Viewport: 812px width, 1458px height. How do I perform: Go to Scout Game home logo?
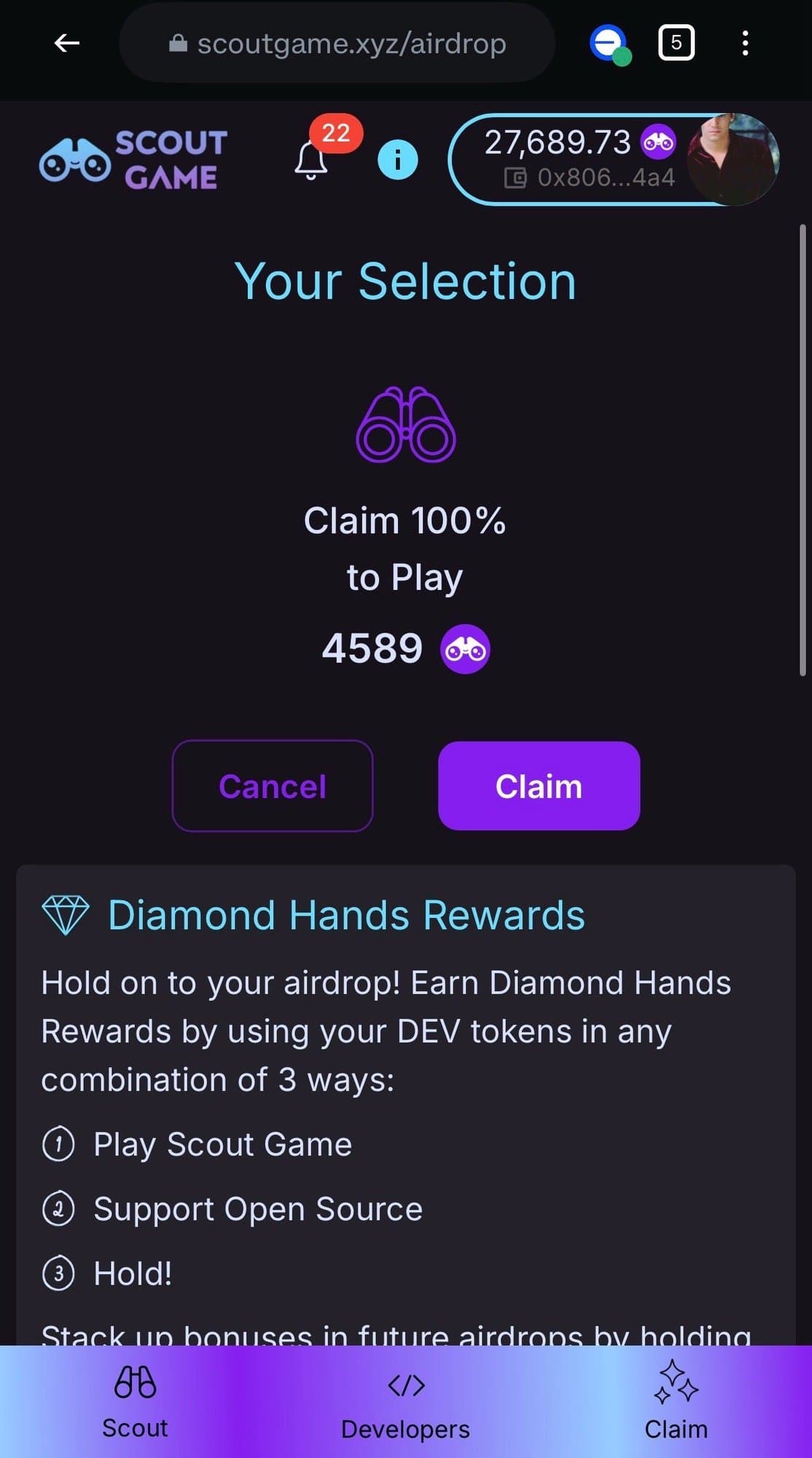[134, 160]
